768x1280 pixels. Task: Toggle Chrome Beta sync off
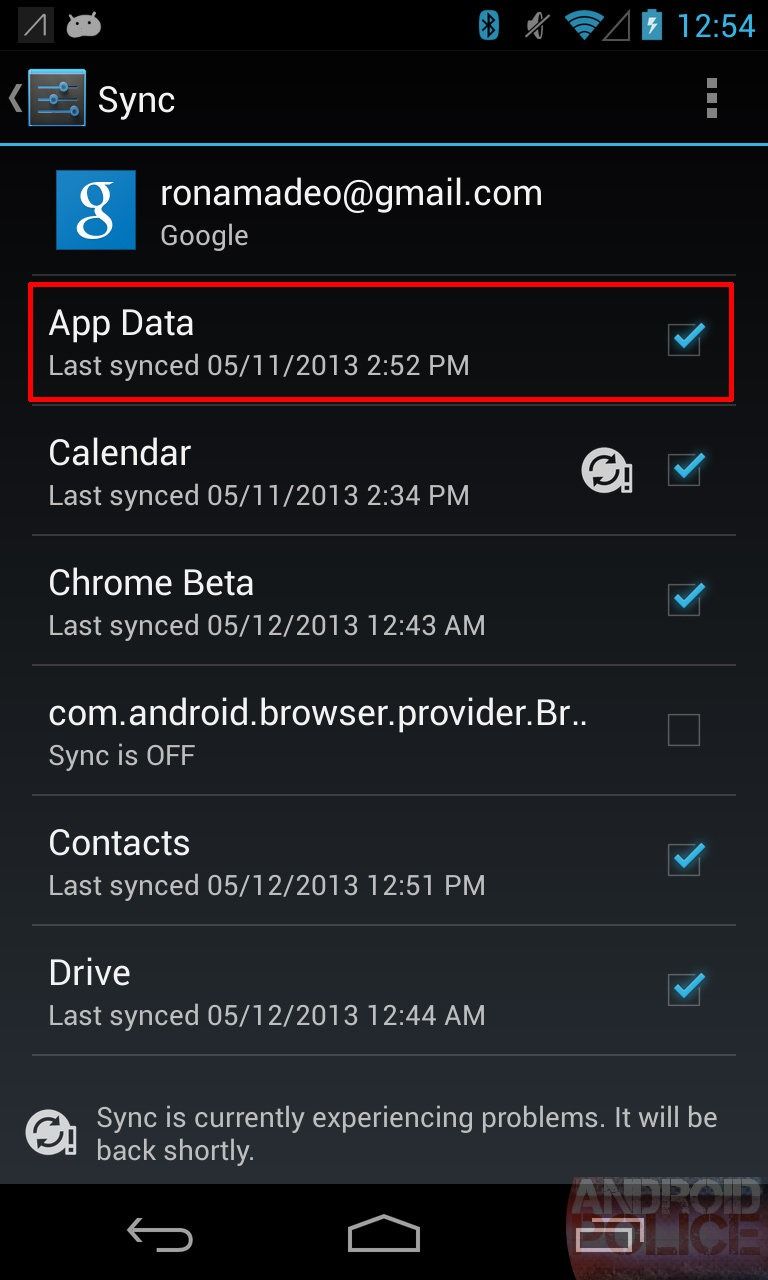684,600
